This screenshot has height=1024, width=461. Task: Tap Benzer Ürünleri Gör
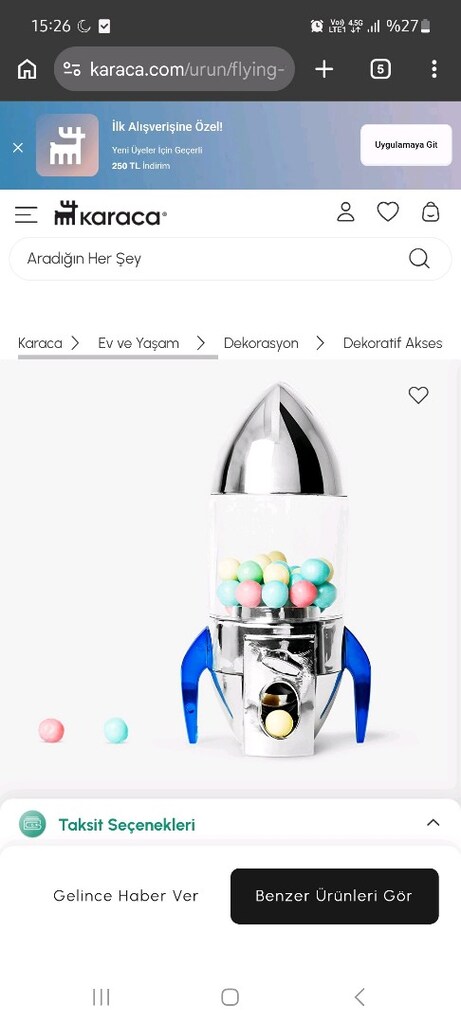pos(334,896)
